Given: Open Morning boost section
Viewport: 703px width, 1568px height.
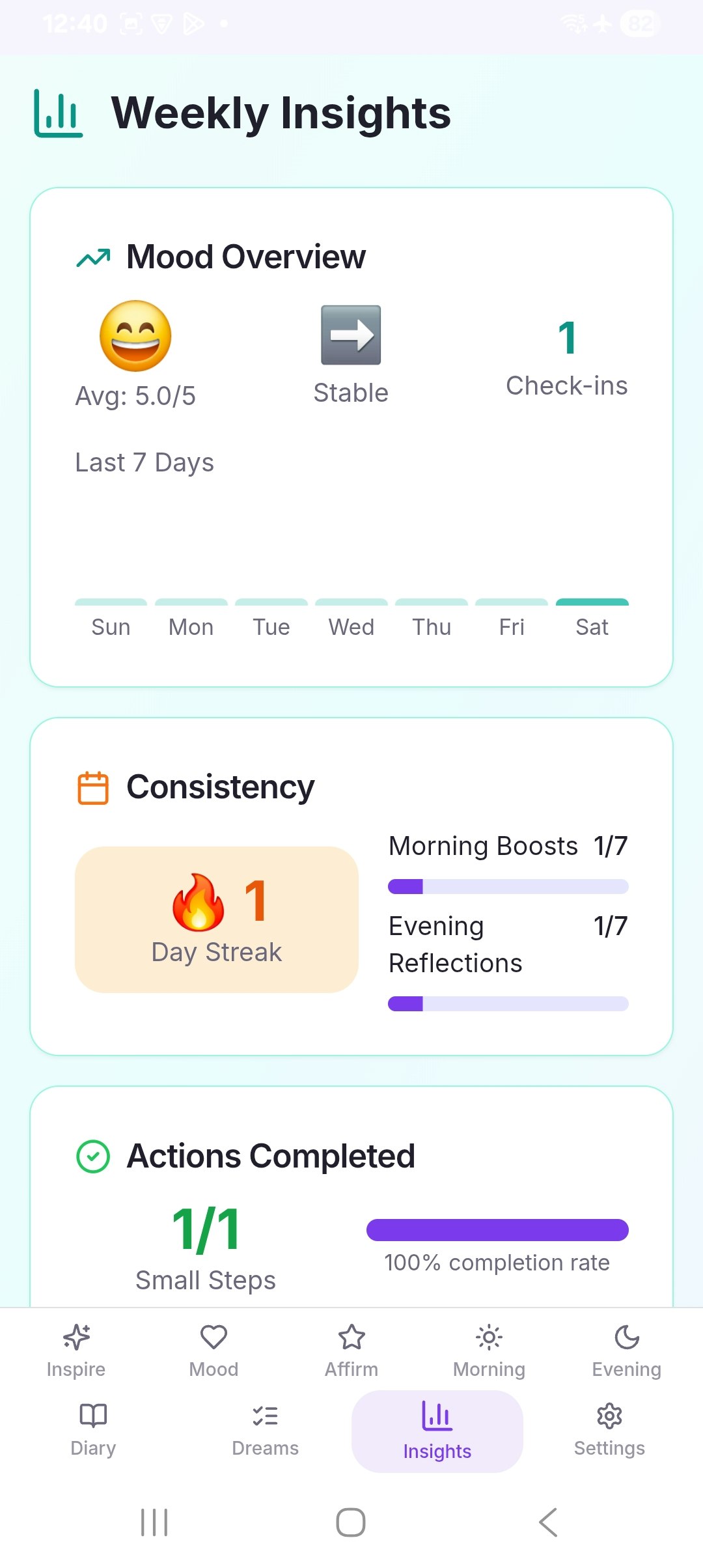Looking at the screenshot, I should pos(489,1351).
